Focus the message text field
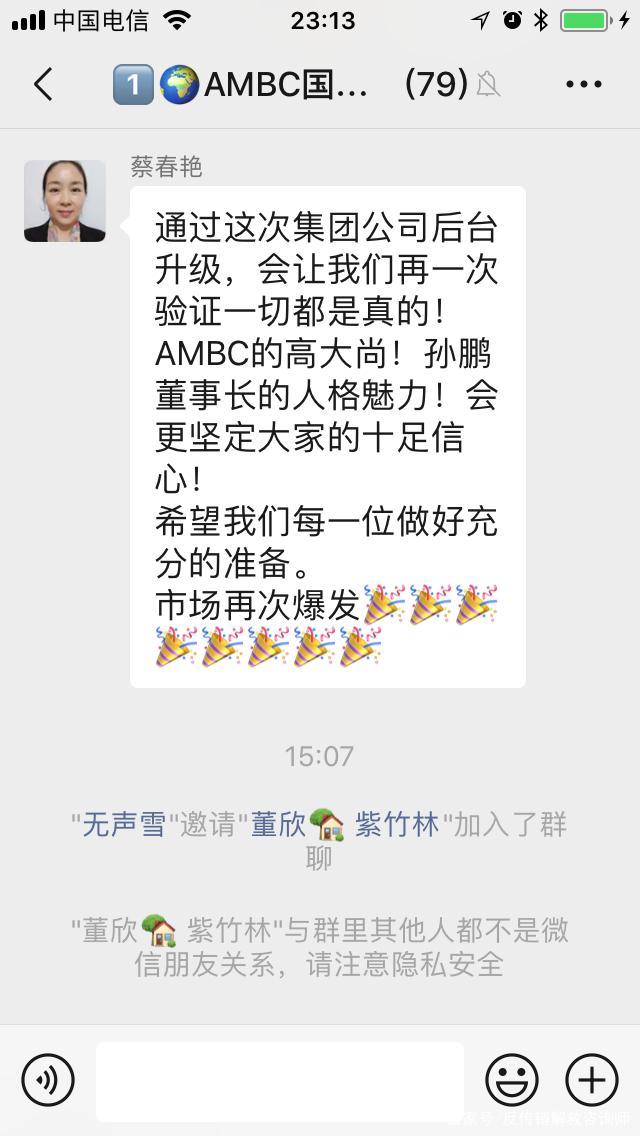 [x=280, y=1081]
